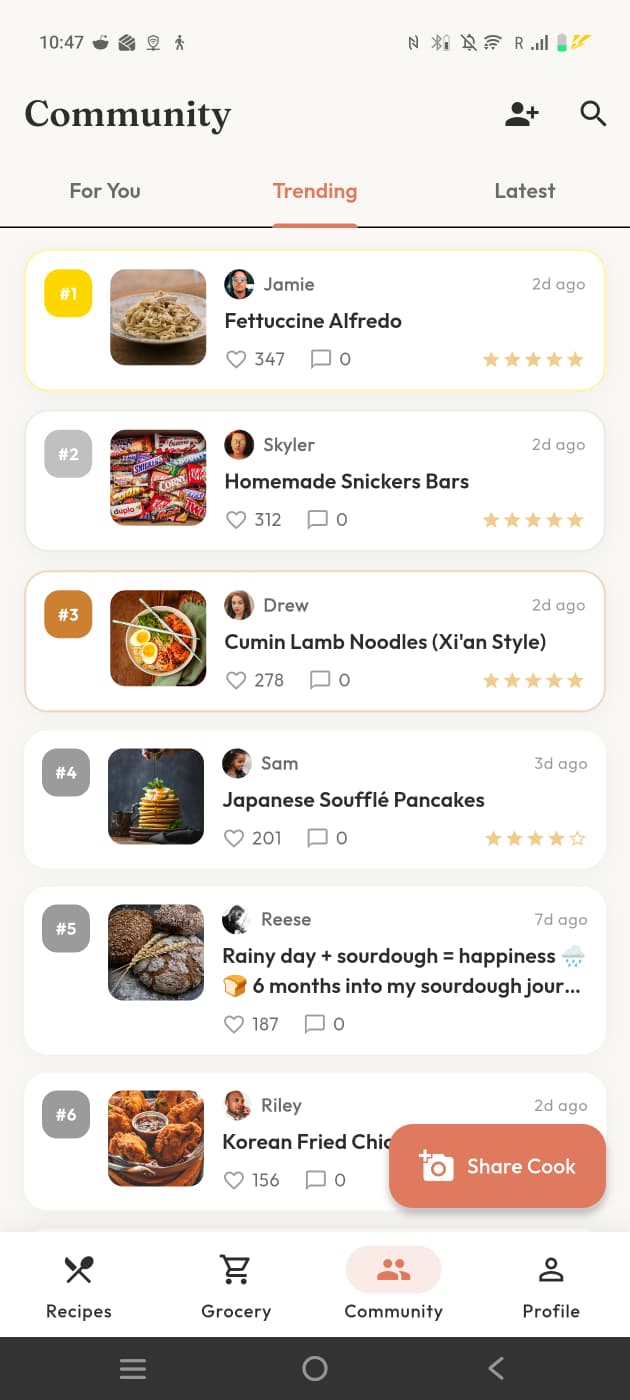Open the search magnifier
Image resolution: width=630 pixels, height=1400 pixels.
(x=593, y=114)
